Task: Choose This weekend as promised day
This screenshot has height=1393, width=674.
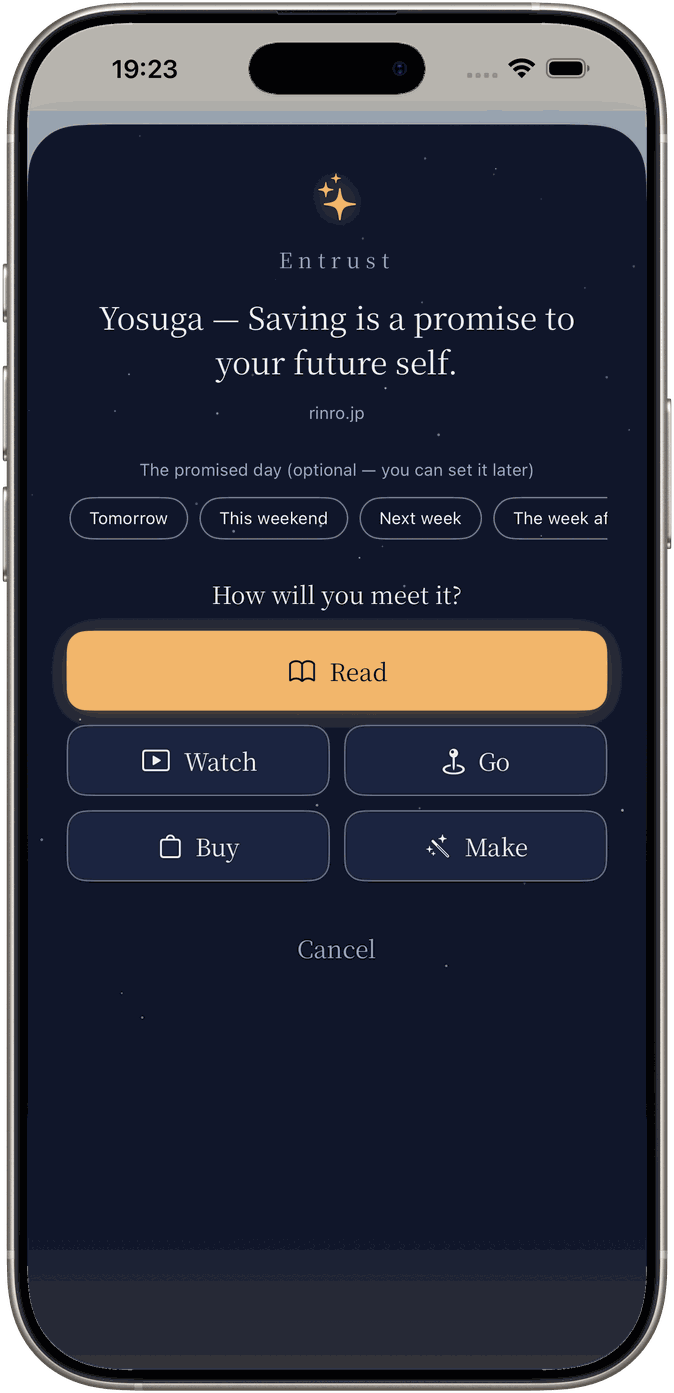Action: (x=274, y=518)
